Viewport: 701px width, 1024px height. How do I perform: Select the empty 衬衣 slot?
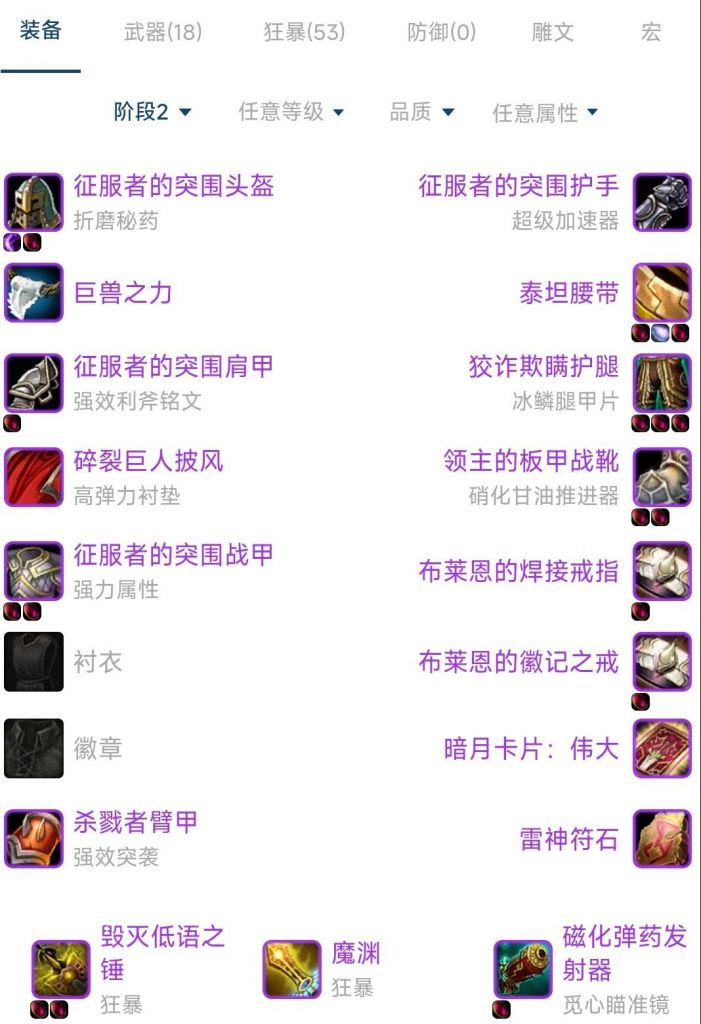pos(97,662)
